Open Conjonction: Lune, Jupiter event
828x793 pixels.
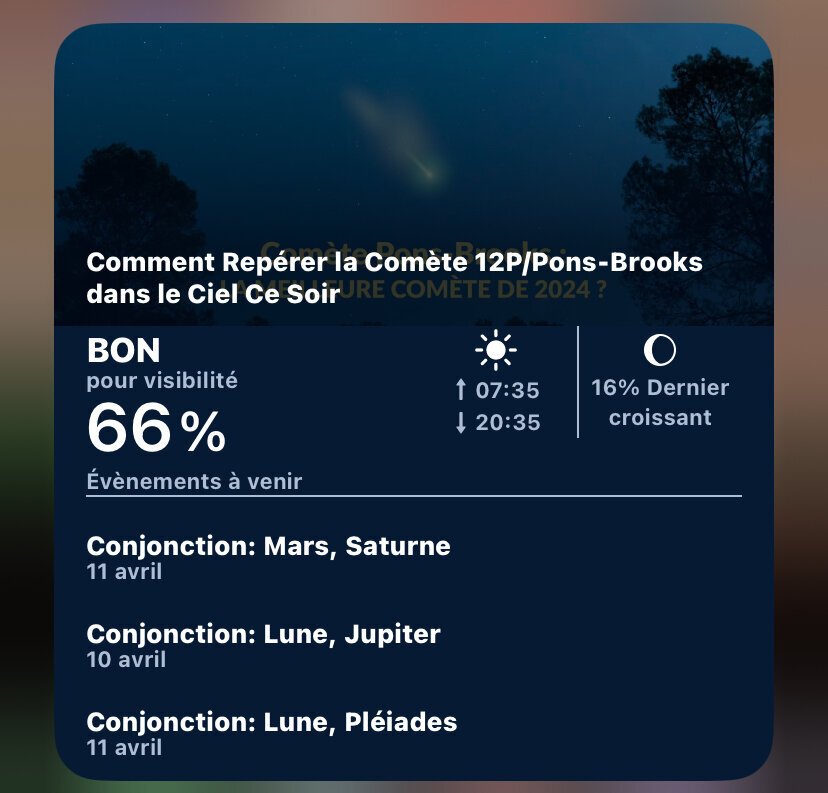tap(263, 645)
